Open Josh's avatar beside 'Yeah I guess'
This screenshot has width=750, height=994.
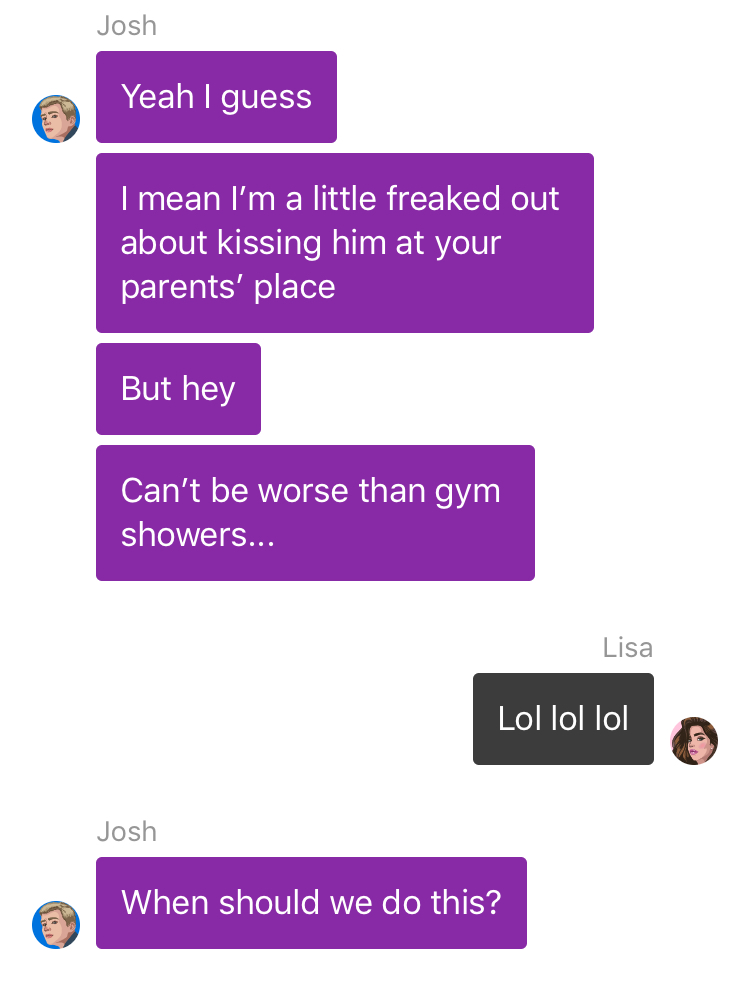pyautogui.click(x=56, y=119)
